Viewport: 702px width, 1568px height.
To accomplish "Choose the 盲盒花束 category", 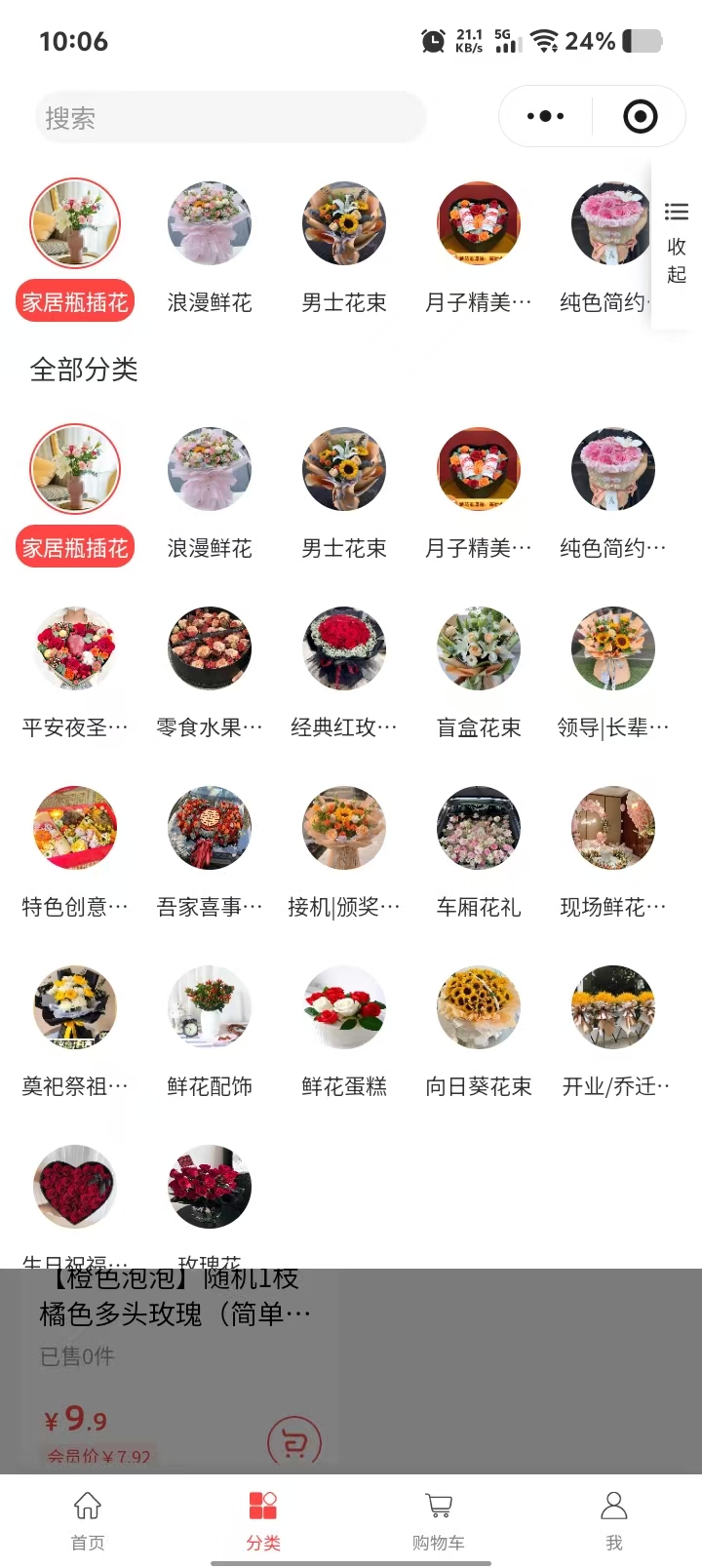I will coord(479,671).
